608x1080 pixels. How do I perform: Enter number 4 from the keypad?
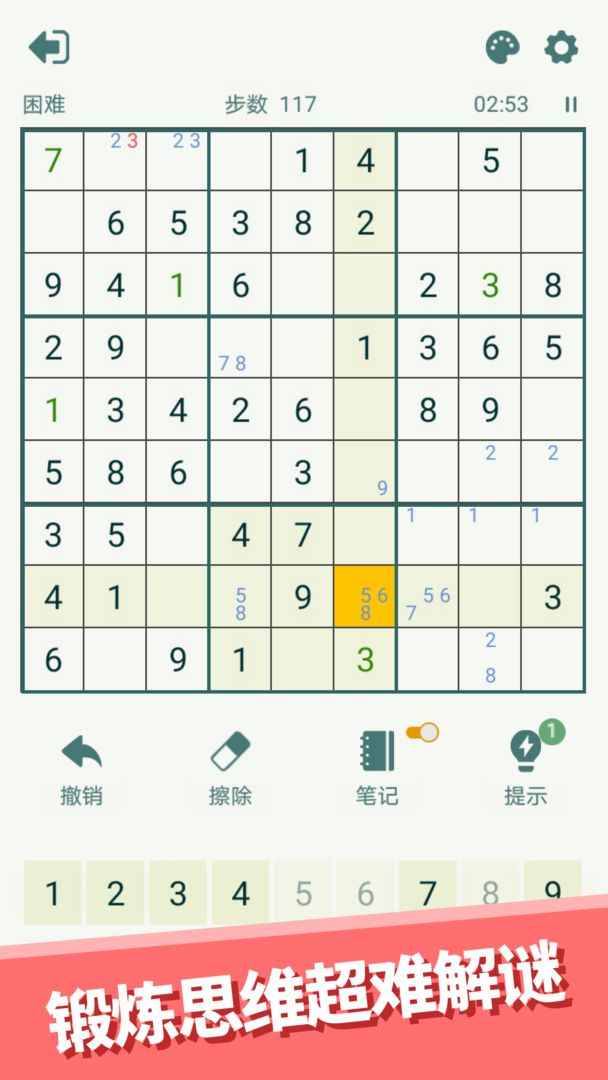pyautogui.click(x=241, y=892)
